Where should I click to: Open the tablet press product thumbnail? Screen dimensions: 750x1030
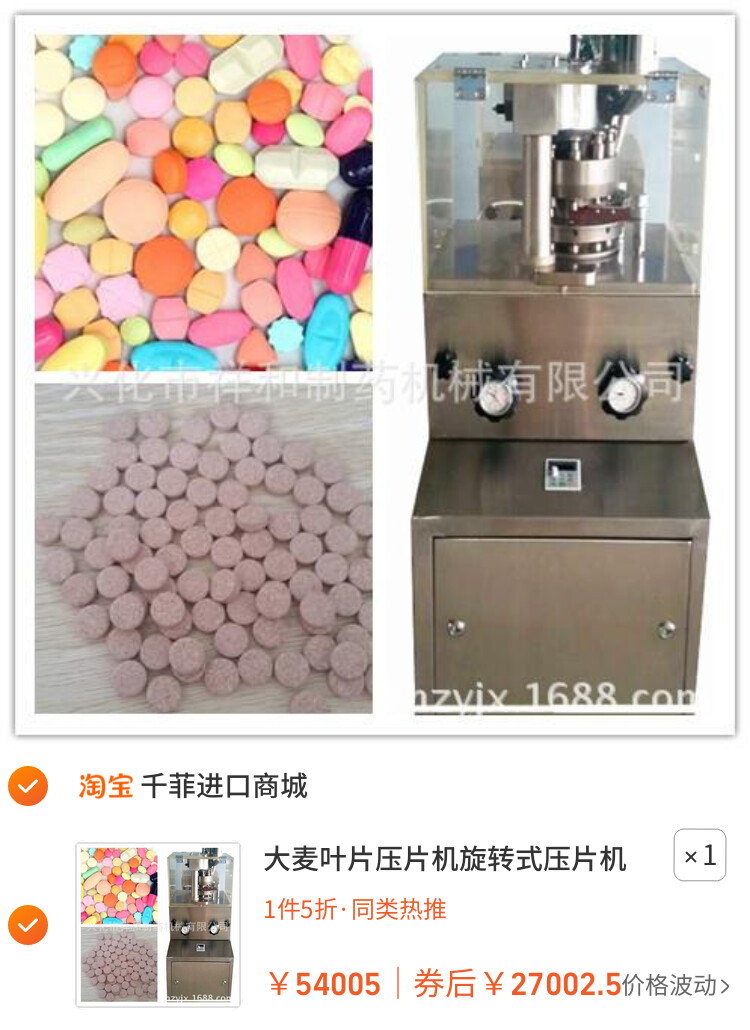pos(158,924)
